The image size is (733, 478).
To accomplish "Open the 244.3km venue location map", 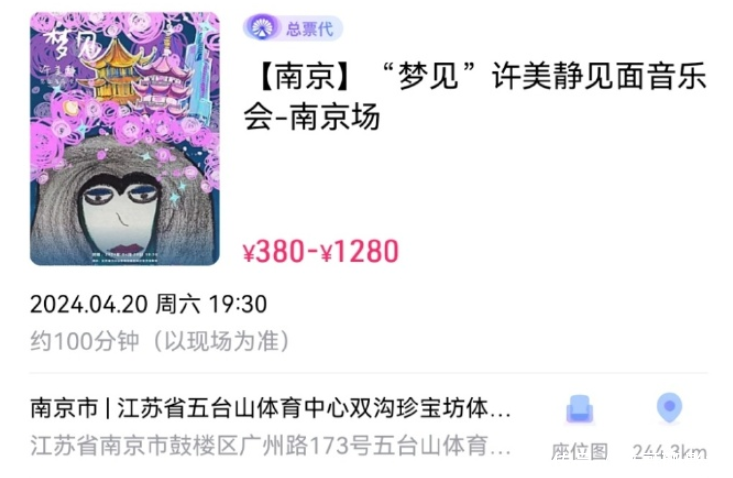I will tap(669, 424).
